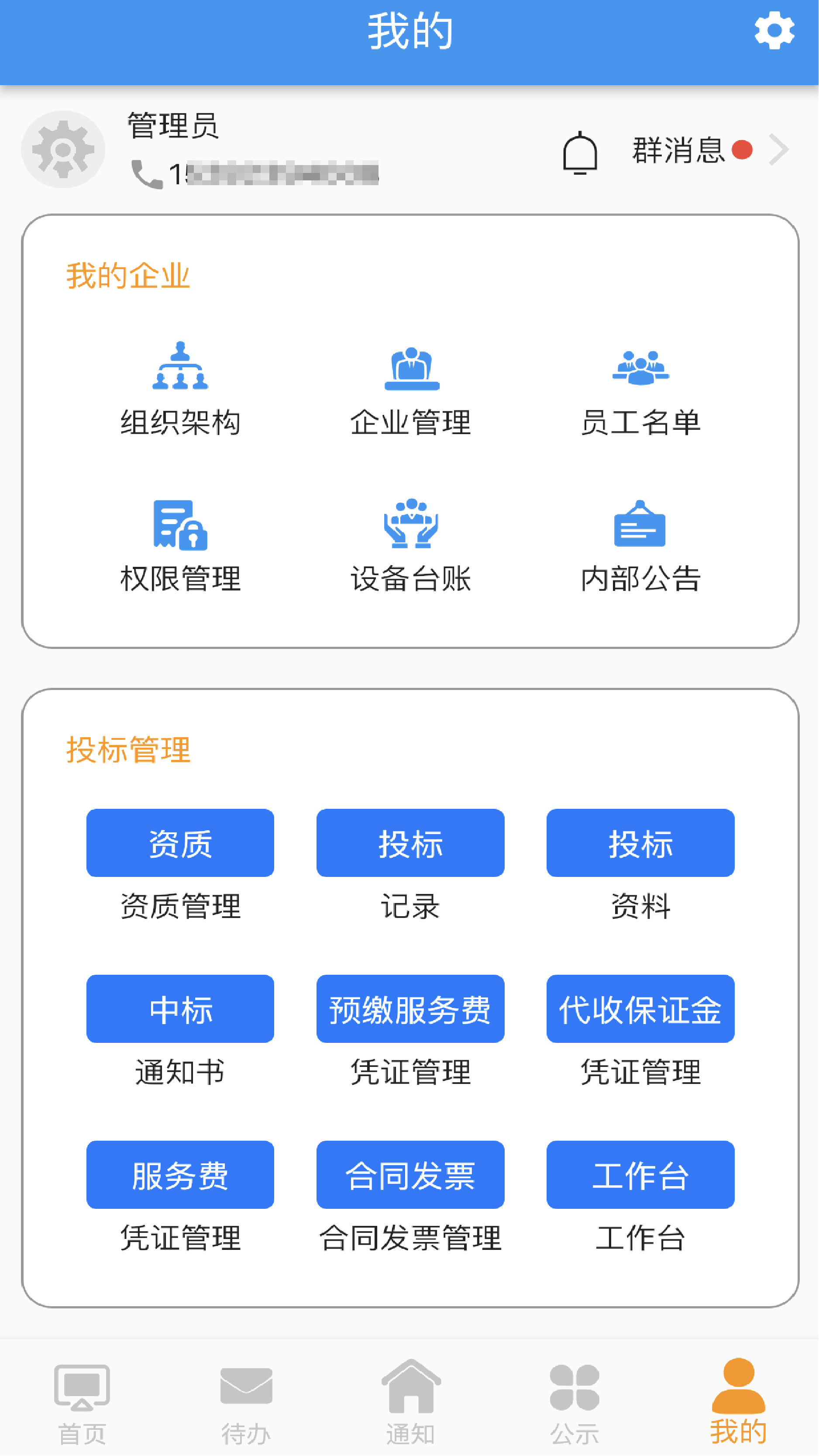Open 企业管理 via the manager desk icon
The image size is (819, 1456).
pyautogui.click(x=411, y=370)
